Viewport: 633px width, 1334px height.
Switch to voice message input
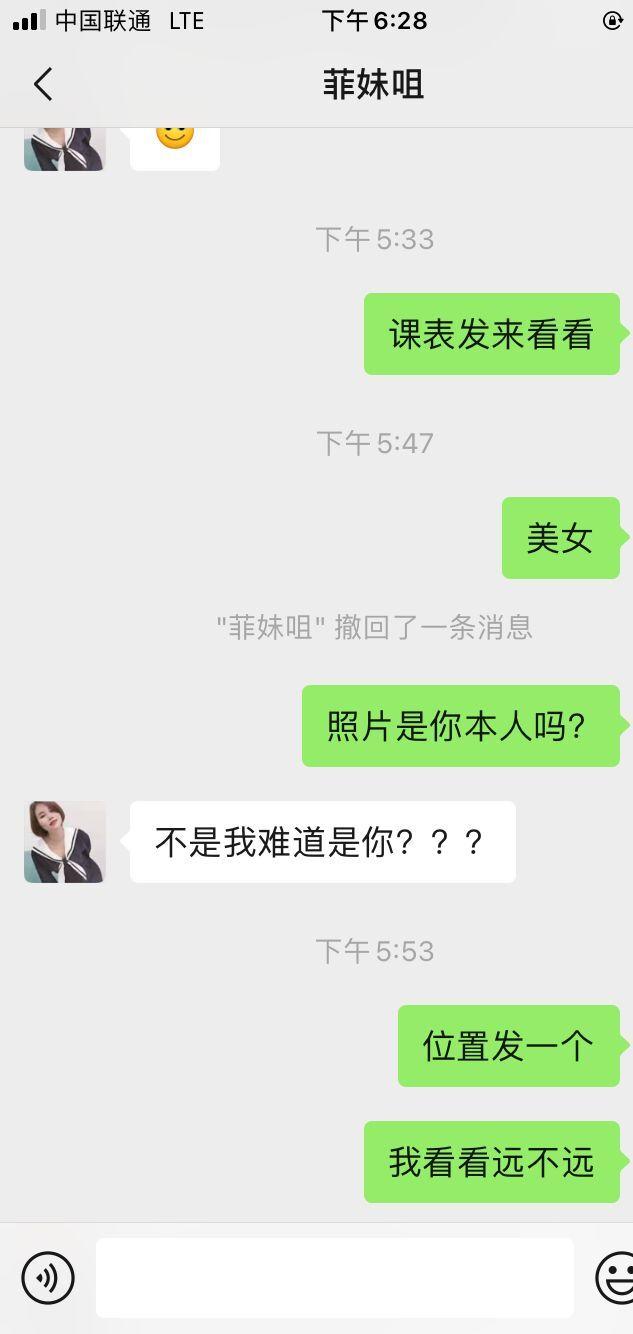point(48,1277)
